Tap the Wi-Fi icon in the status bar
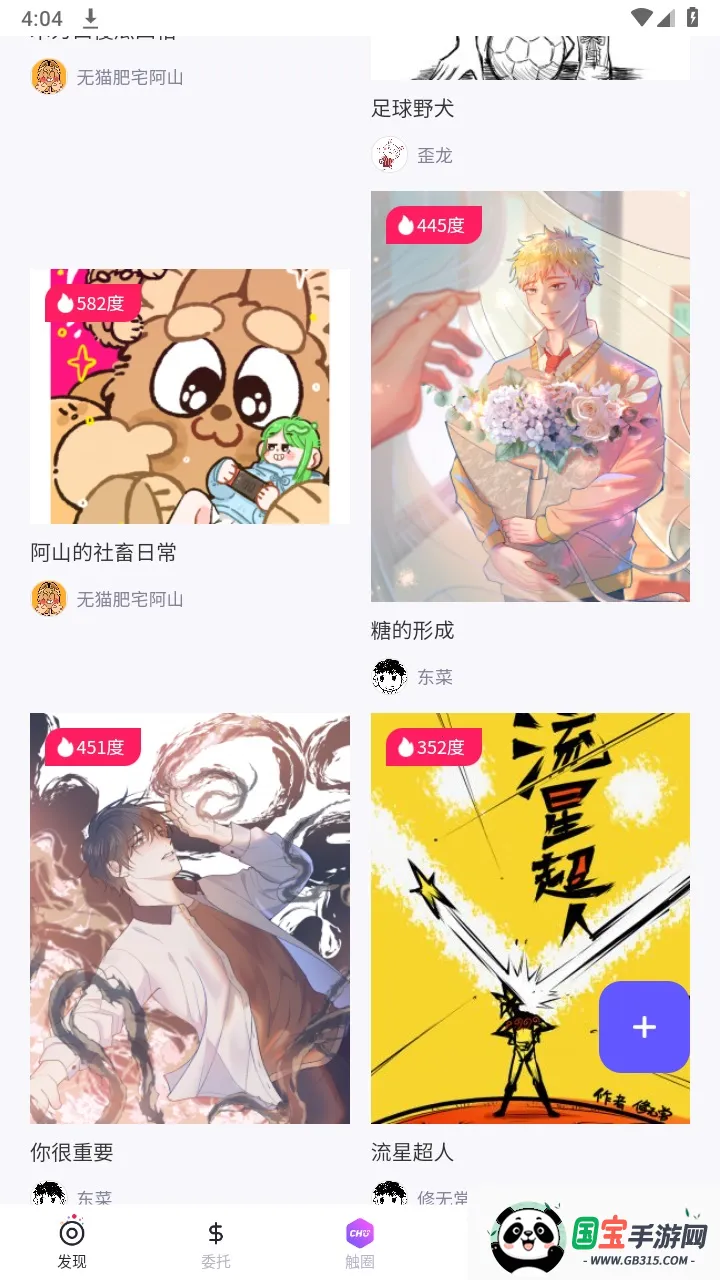This screenshot has height=1280, width=720. 643,16
